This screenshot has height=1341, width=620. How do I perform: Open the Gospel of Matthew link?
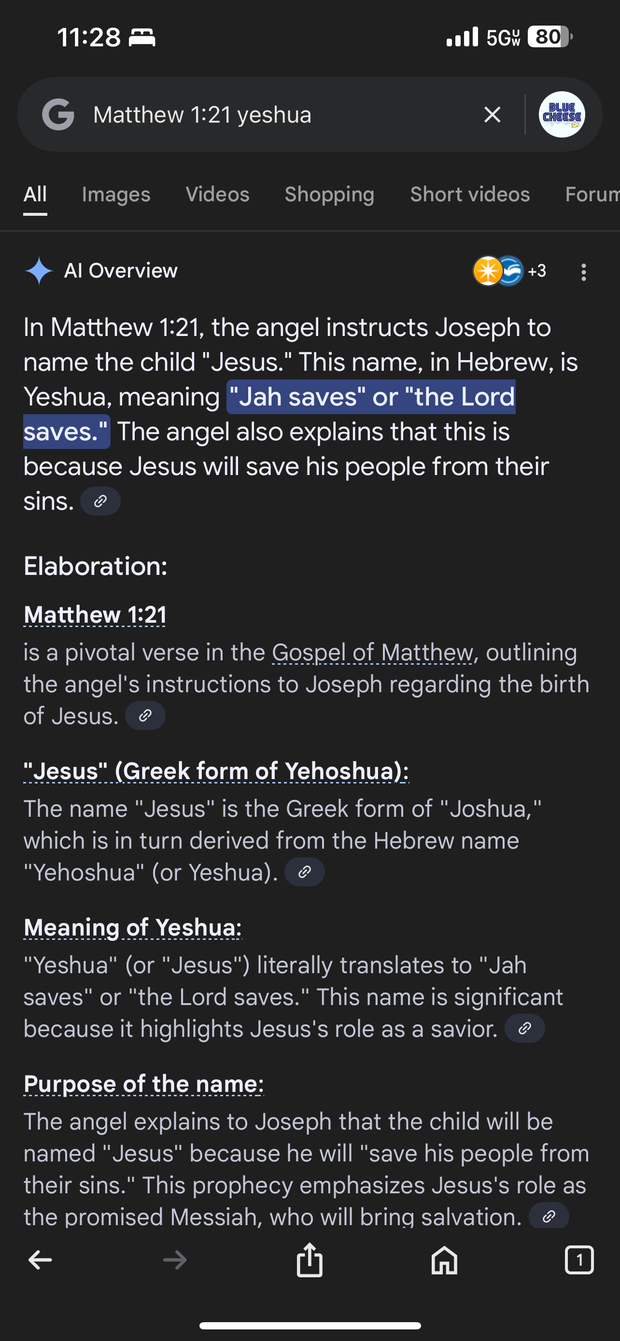point(373,653)
